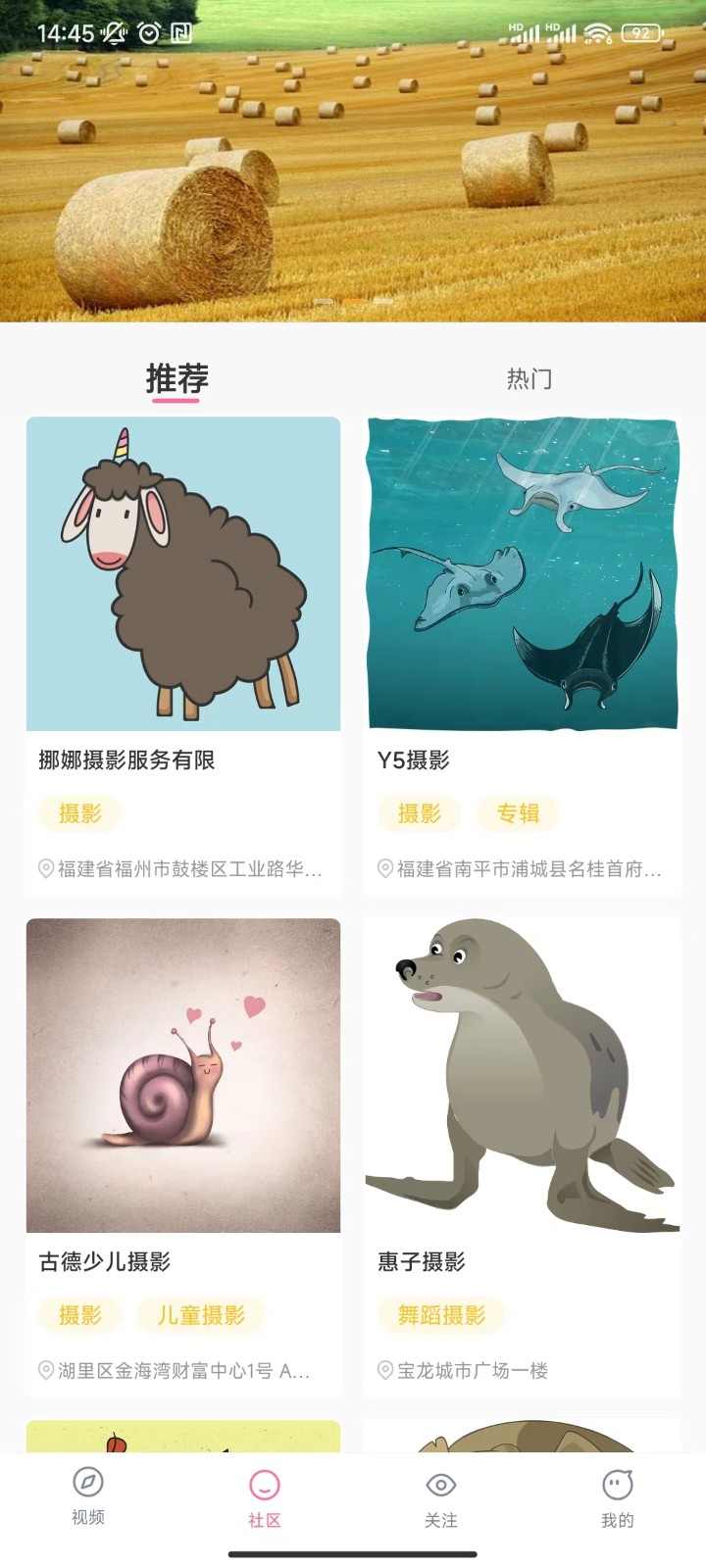The image size is (706, 1568).
Task: Tap the Wi-Fi icon in the status bar
Action: pos(597,32)
